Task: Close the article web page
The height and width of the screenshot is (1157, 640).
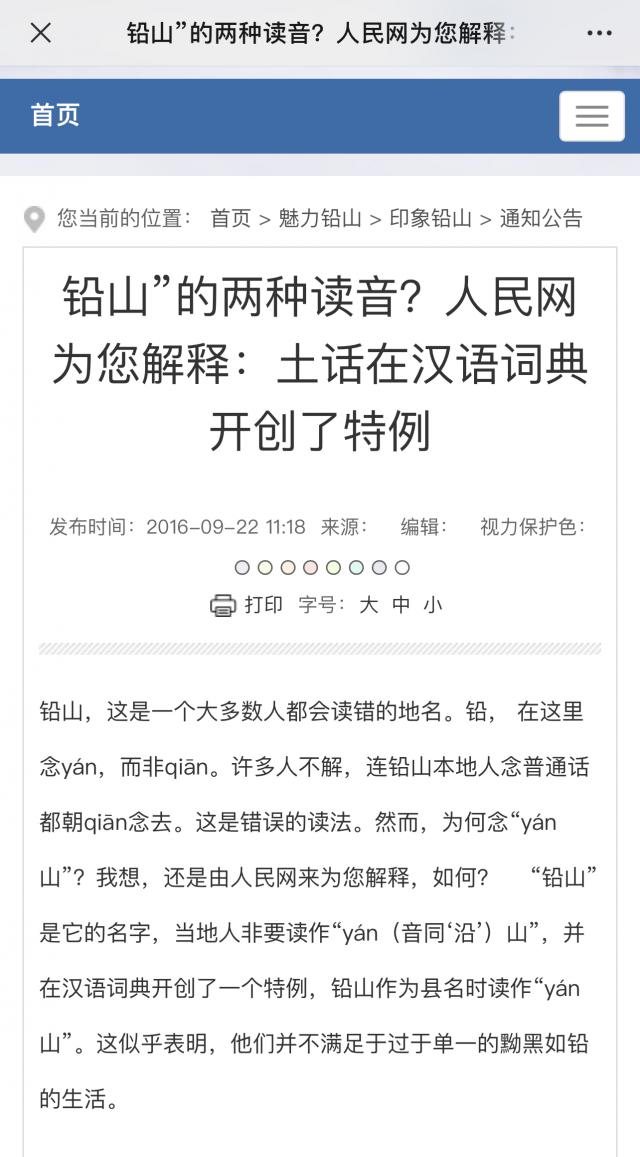Action: tap(40, 33)
